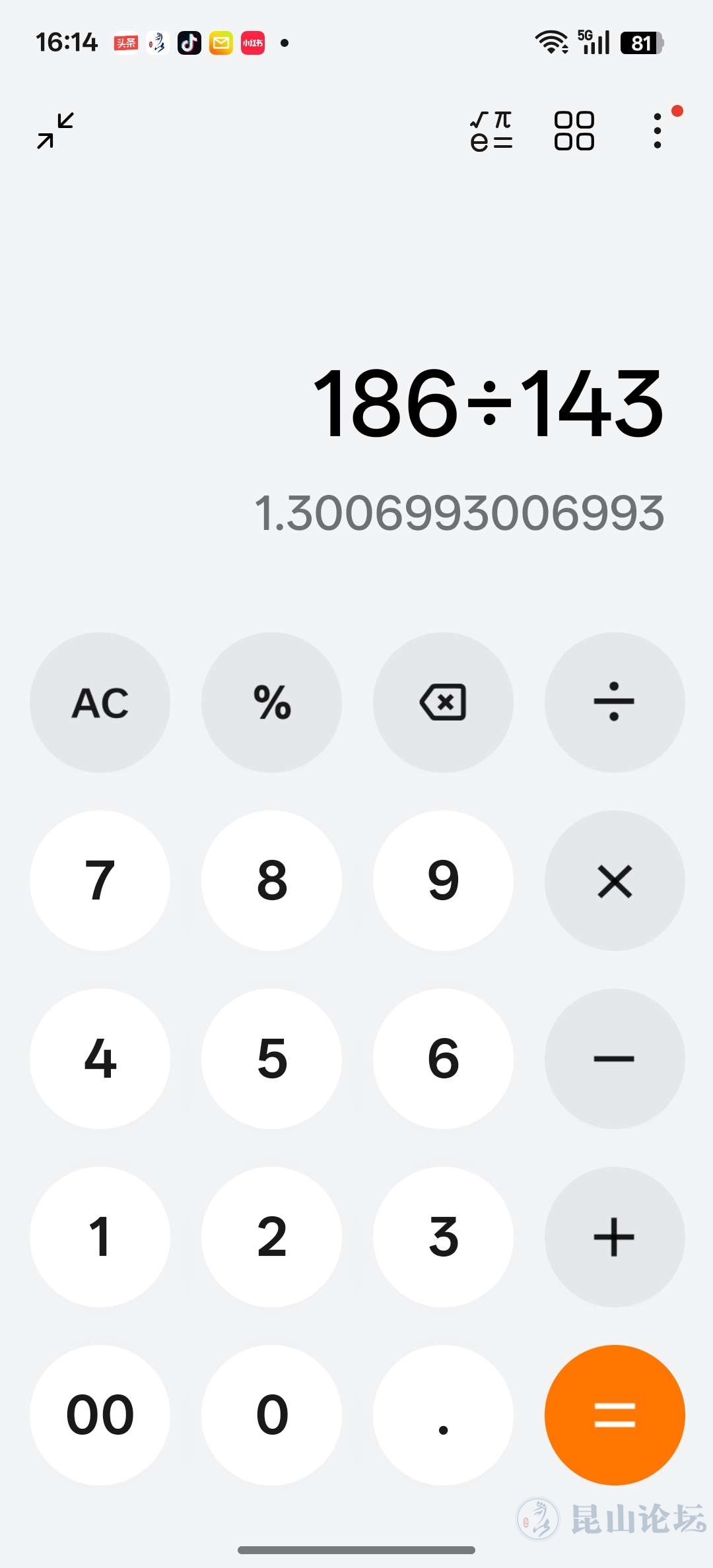Enter the single 0 key

coord(271,1415)
